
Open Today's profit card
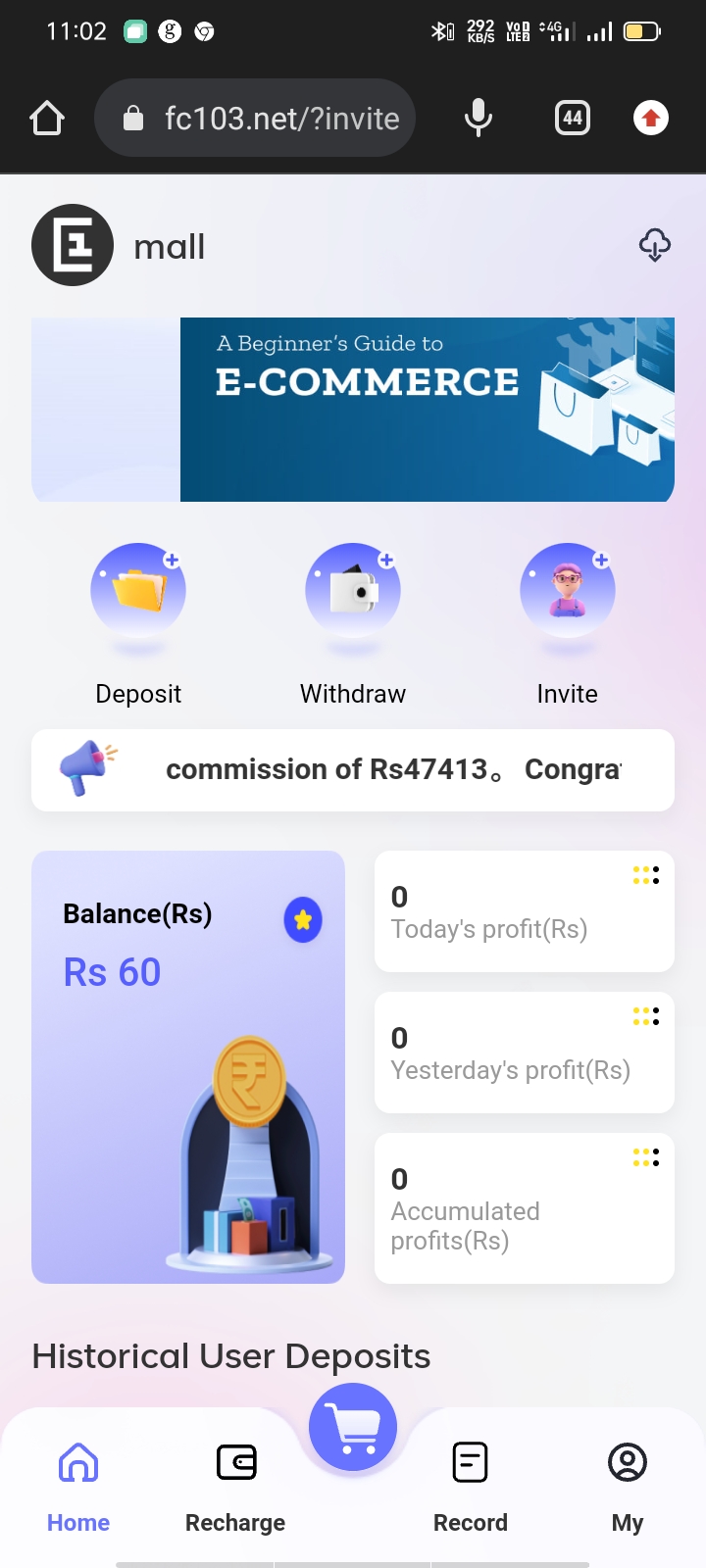(x=525, y=911)
